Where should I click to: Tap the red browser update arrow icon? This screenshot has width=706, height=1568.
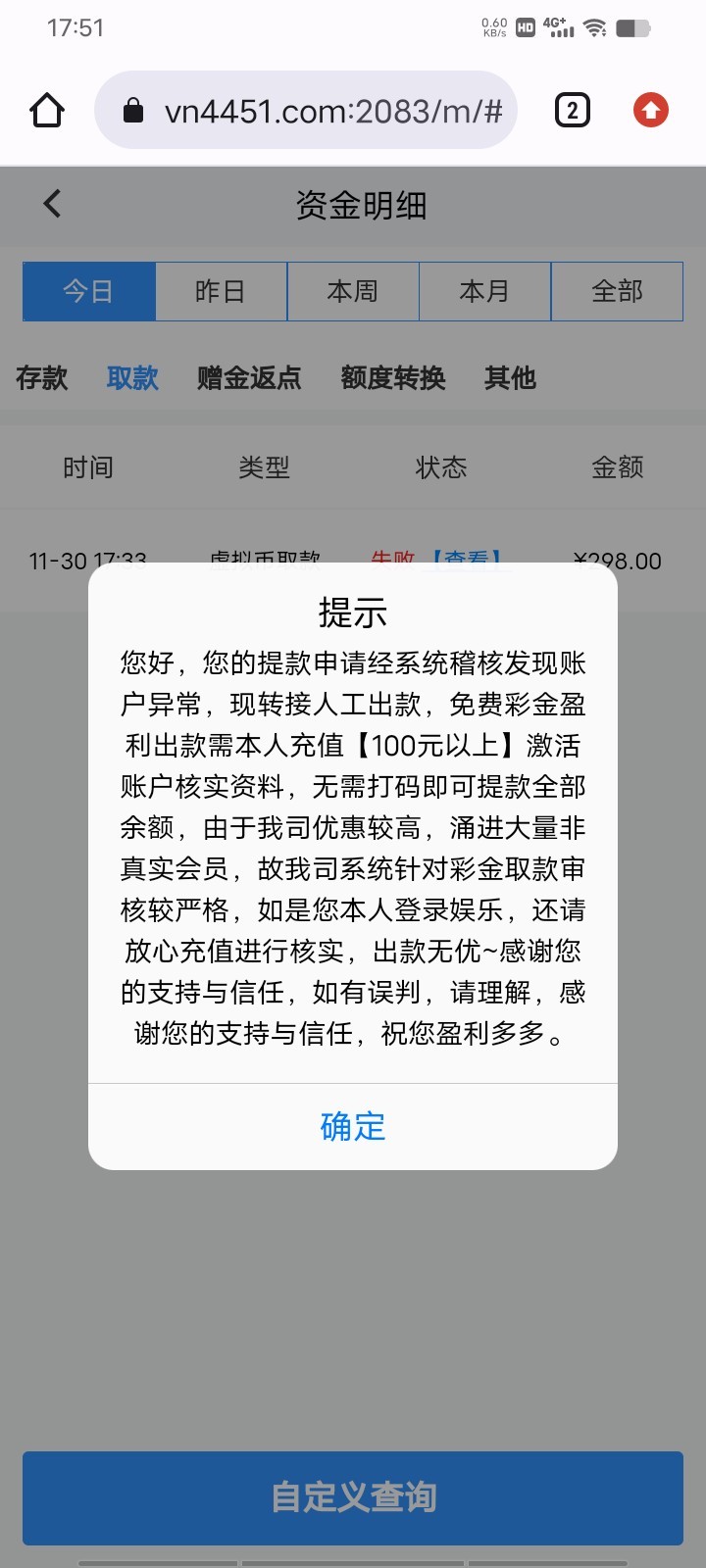point(651,111)
